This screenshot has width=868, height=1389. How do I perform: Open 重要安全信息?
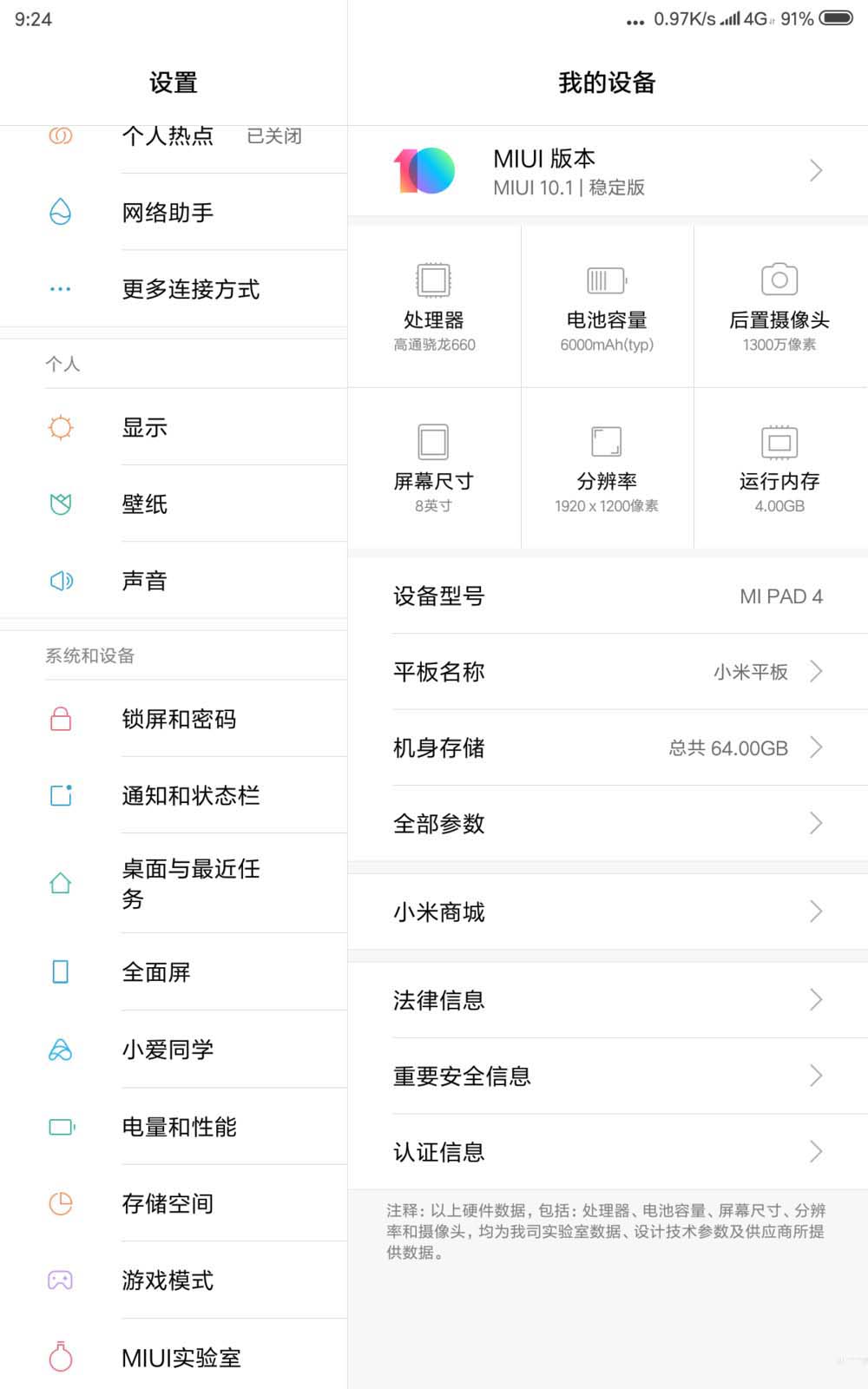[608, 1076]
